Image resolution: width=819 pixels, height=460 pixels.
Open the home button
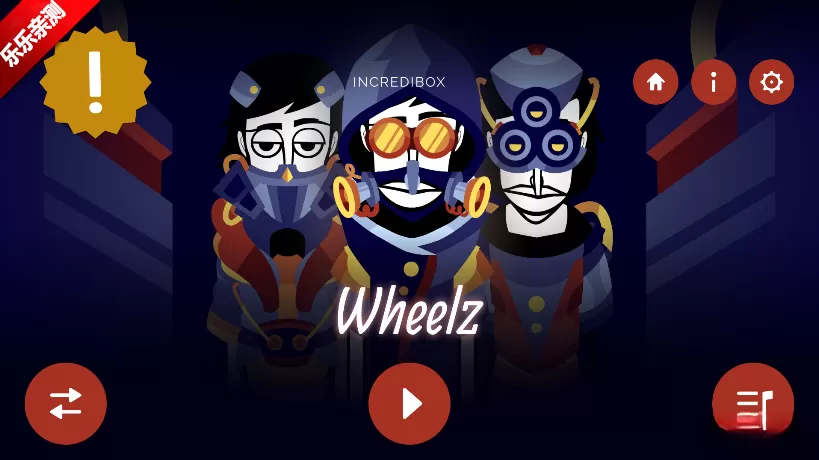point(655,83)
